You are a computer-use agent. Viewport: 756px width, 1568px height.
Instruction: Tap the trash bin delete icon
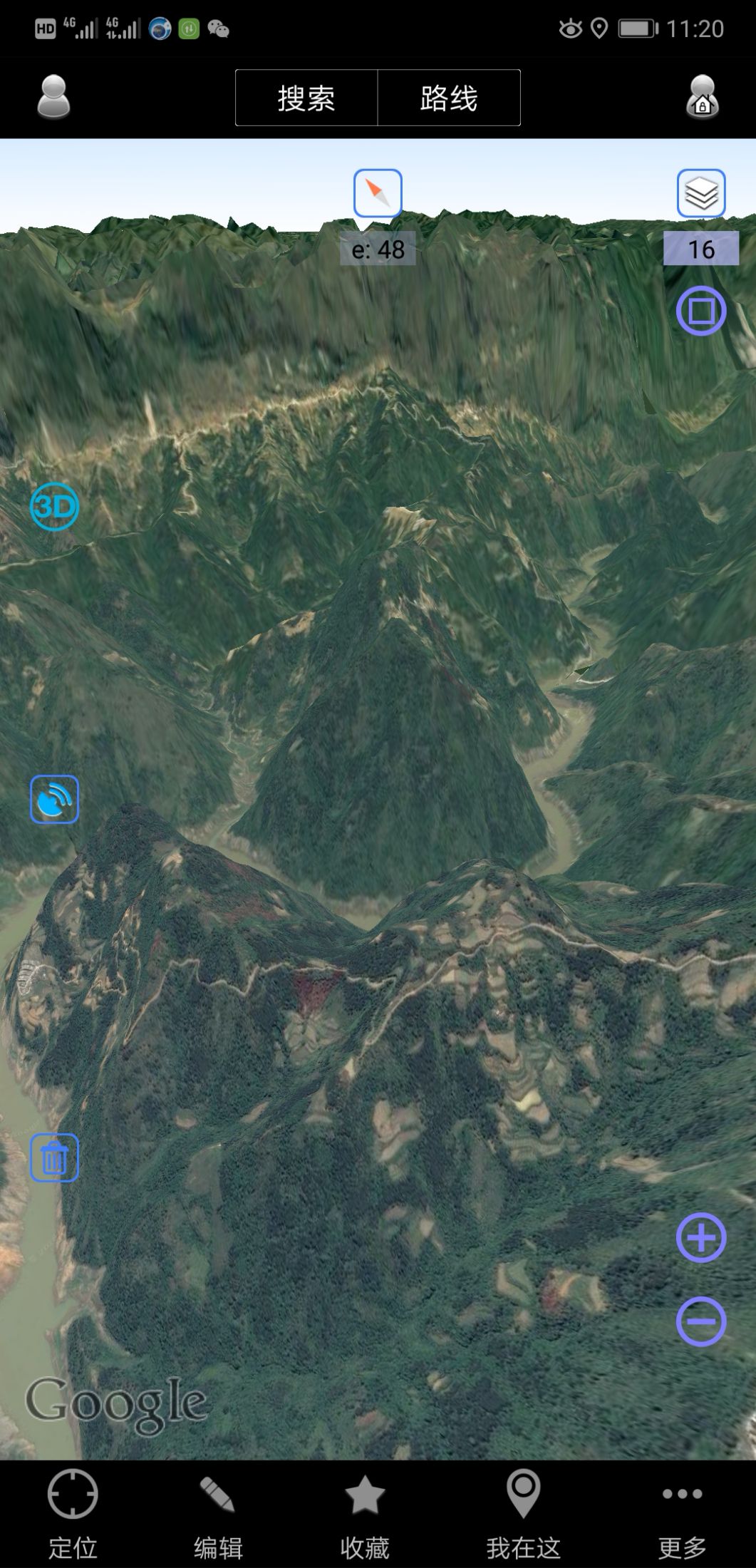(54, 1158)
